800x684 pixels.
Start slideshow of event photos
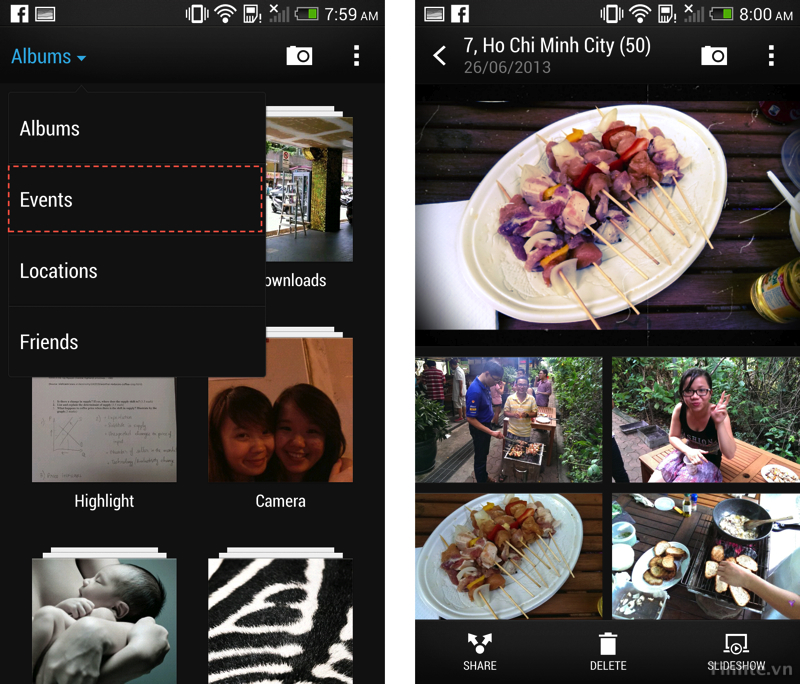(x=736, y=651)
